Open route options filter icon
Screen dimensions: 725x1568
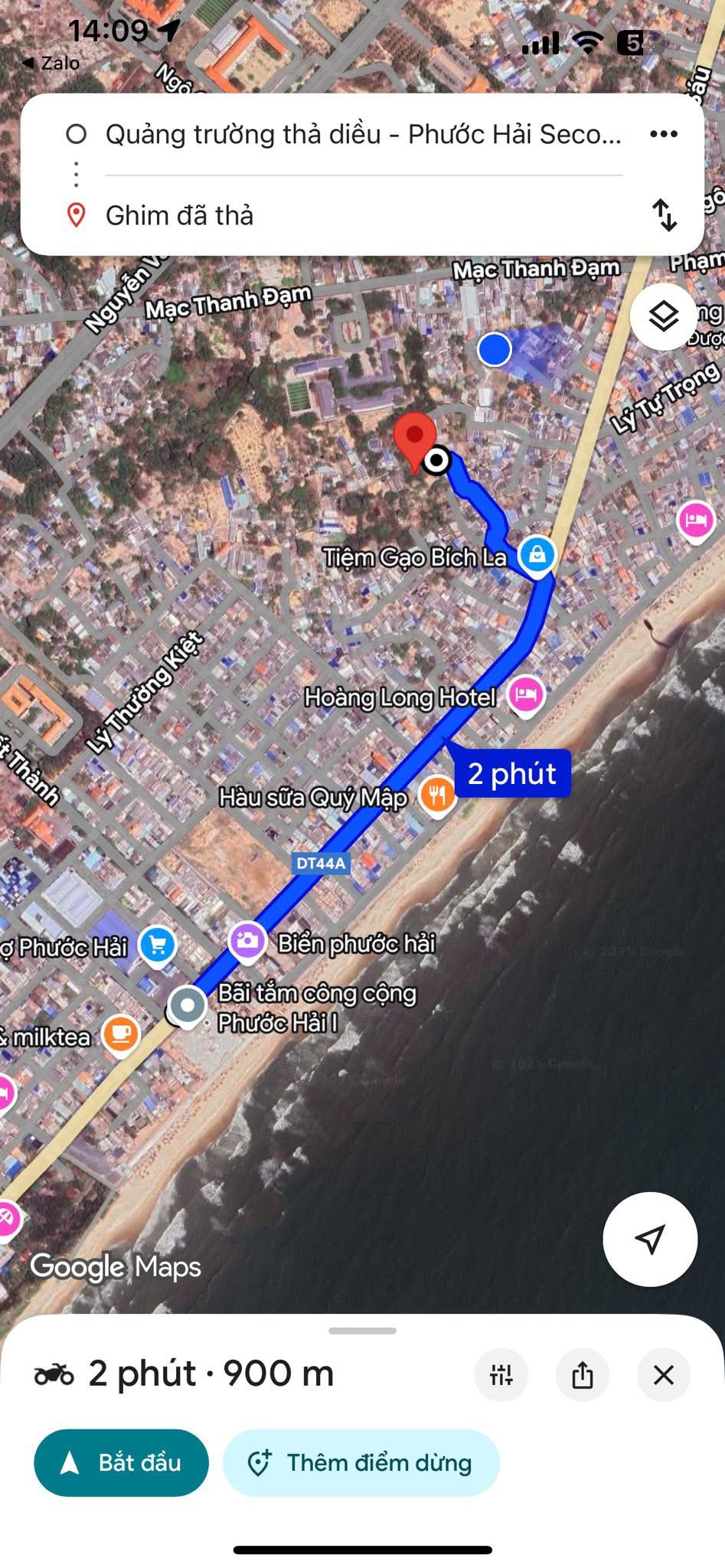pyautogui.click(x=501, y=1375)
